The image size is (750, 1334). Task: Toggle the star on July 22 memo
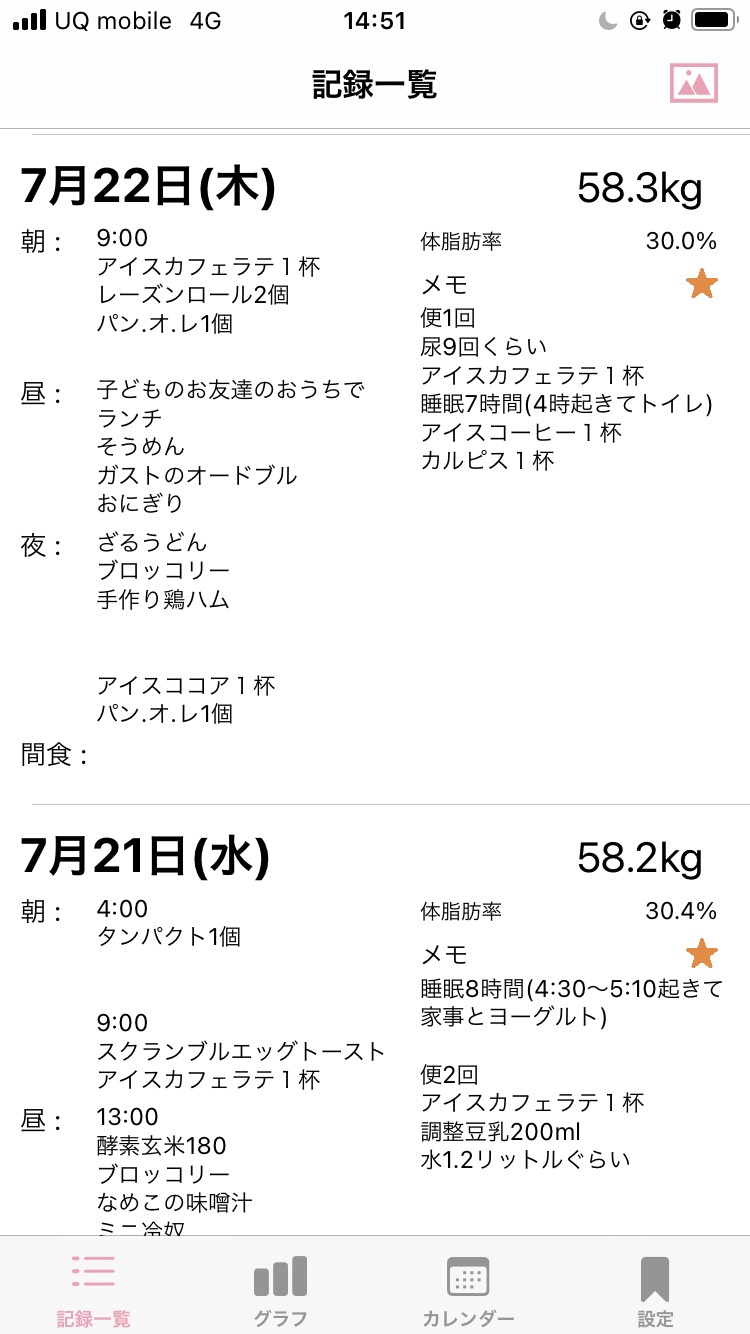(702, 284)
